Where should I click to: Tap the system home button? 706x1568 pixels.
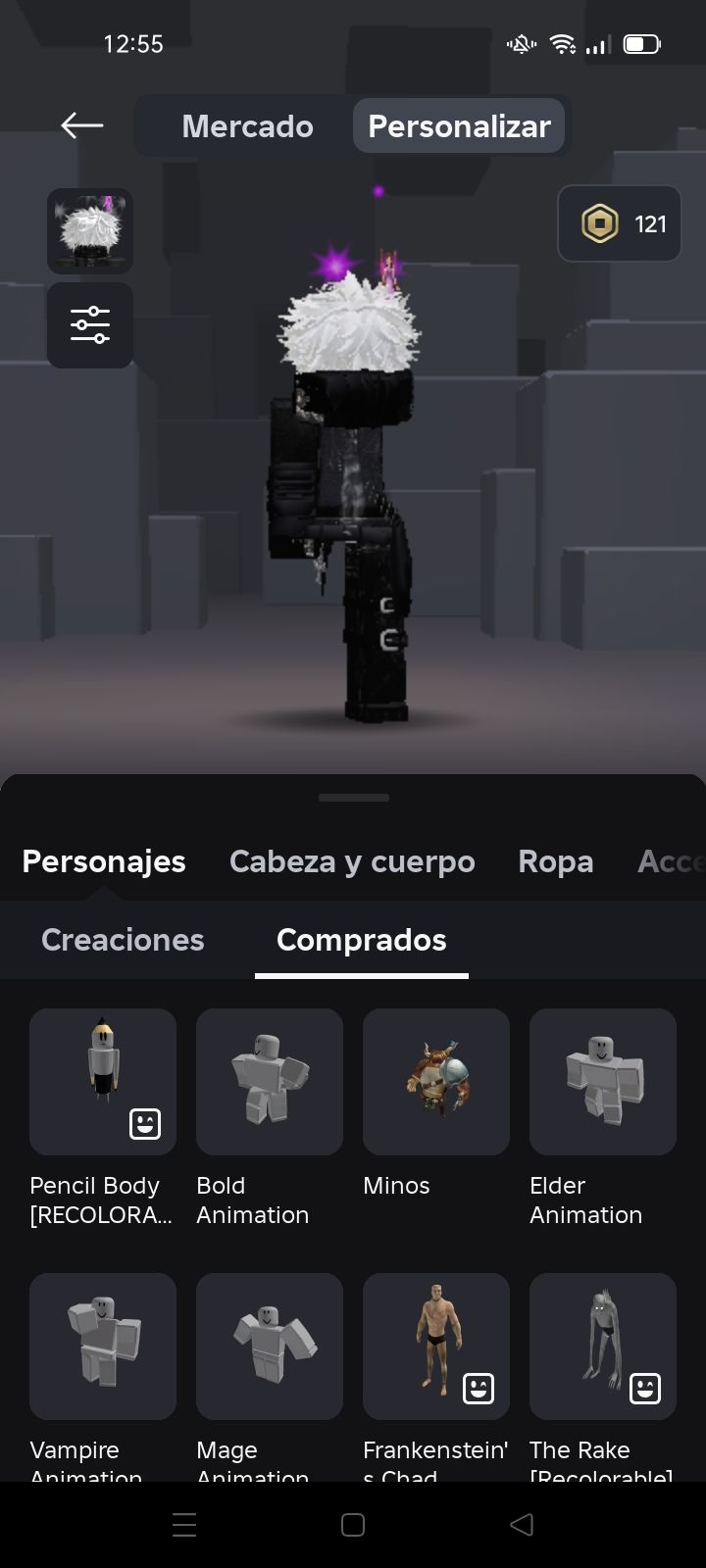353,1525
